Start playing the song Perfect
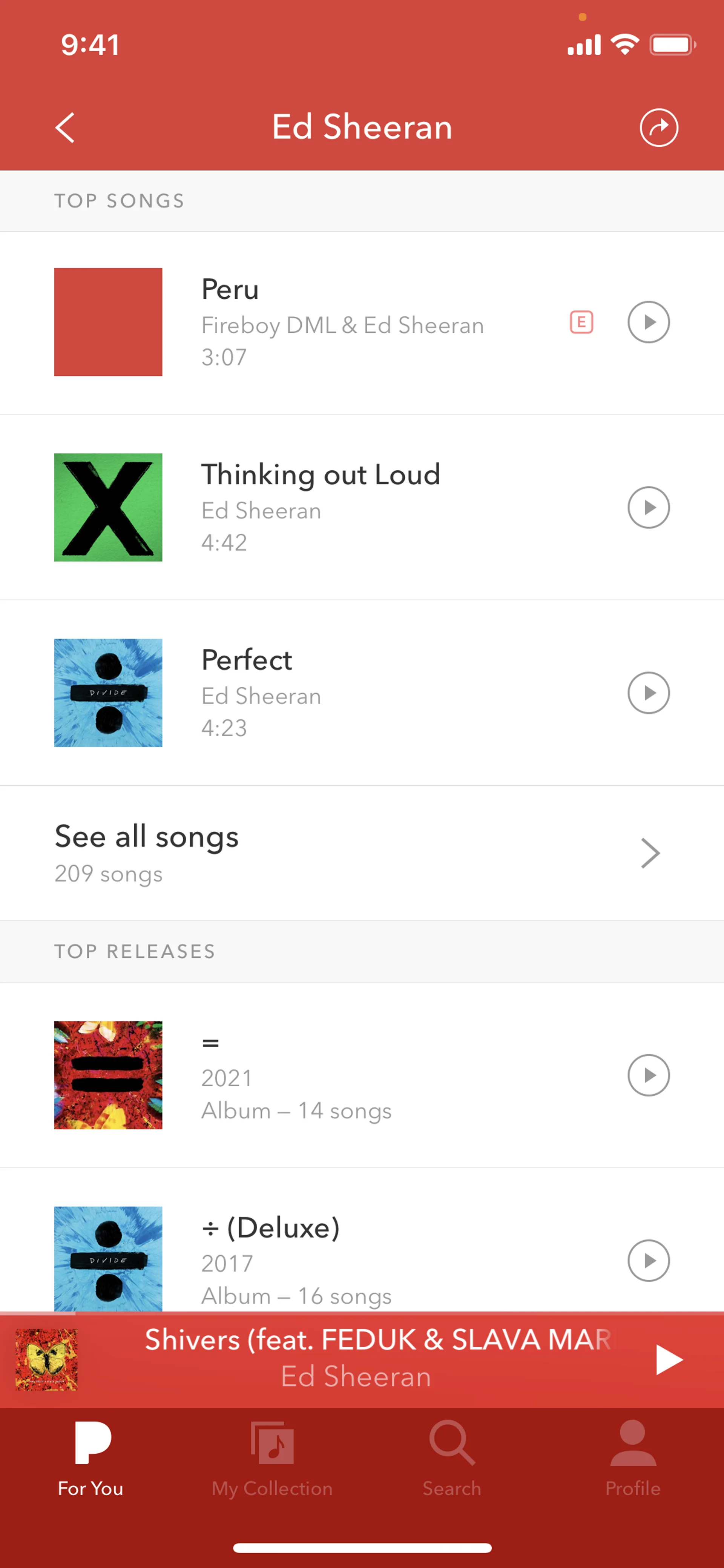The height and width of the screenshot is (1568, 724). coord(648,693)
